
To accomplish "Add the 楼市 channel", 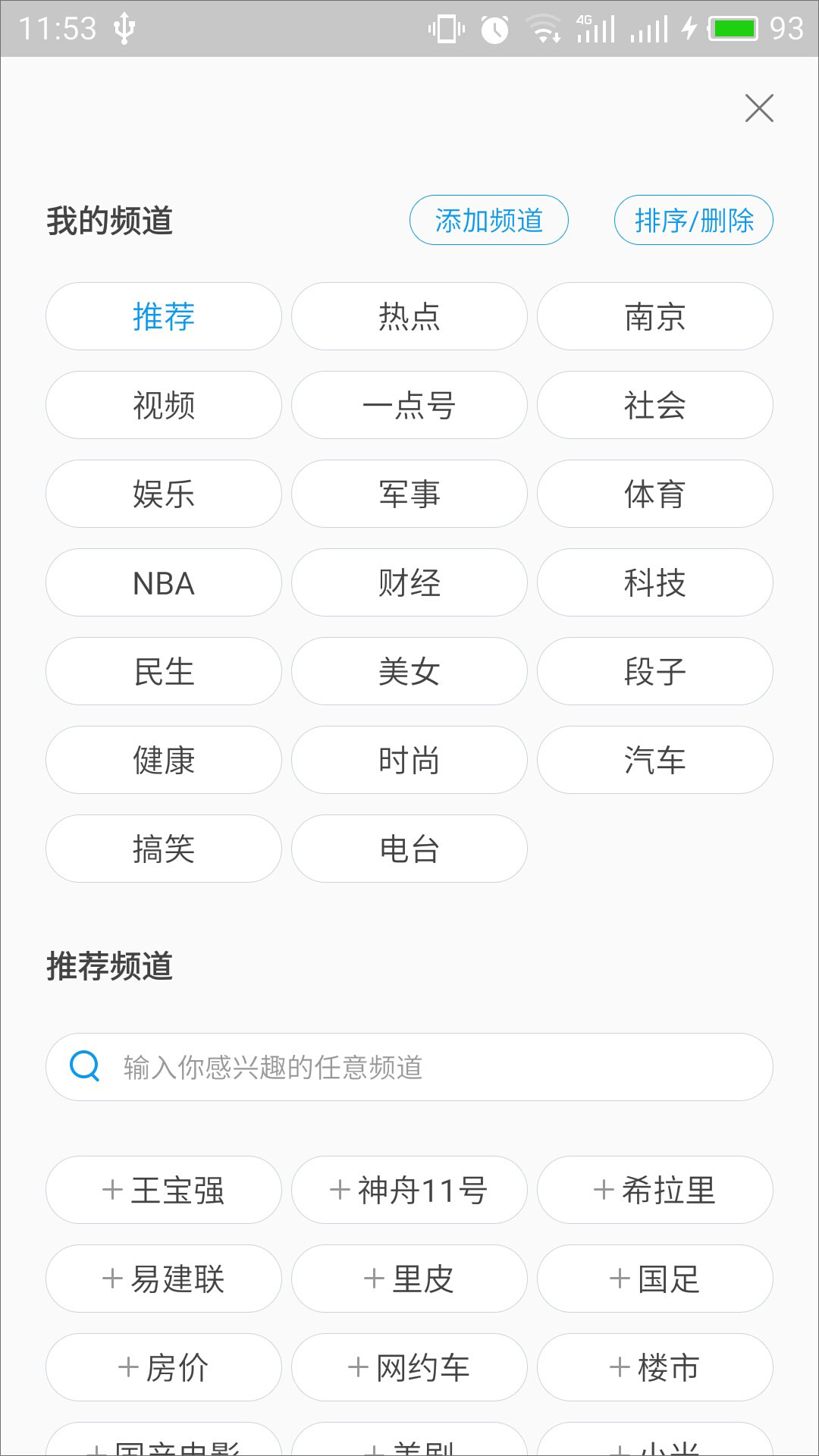I will click(655, 1367).
